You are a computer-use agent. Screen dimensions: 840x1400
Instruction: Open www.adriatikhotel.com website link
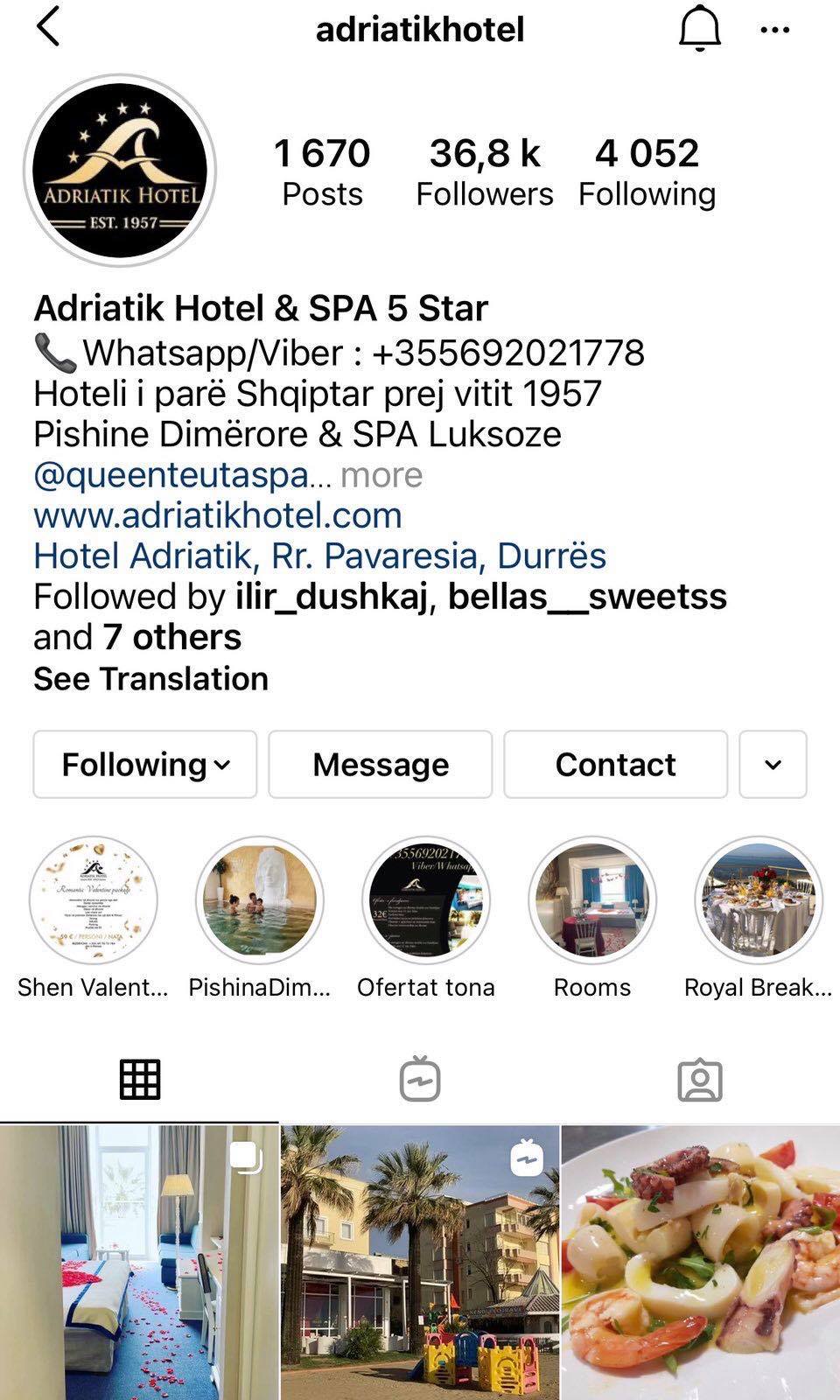click(x=218, y=515)
